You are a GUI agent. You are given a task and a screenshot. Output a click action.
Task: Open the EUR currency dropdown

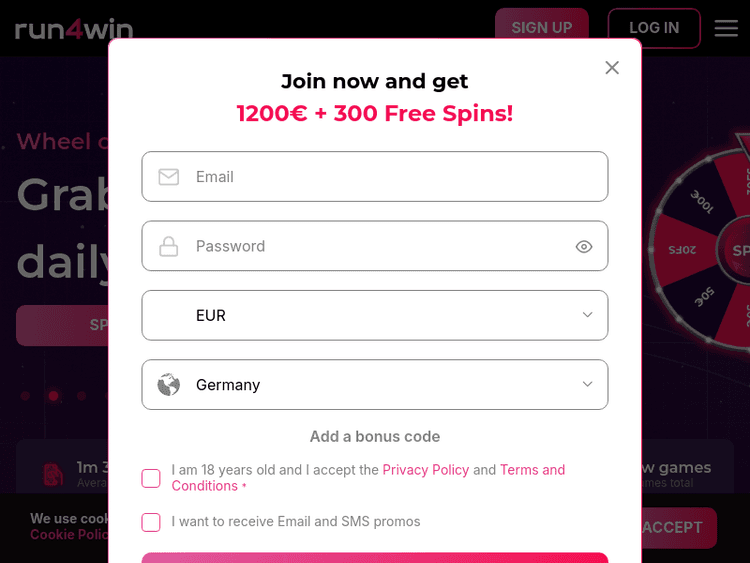point(375,316)
